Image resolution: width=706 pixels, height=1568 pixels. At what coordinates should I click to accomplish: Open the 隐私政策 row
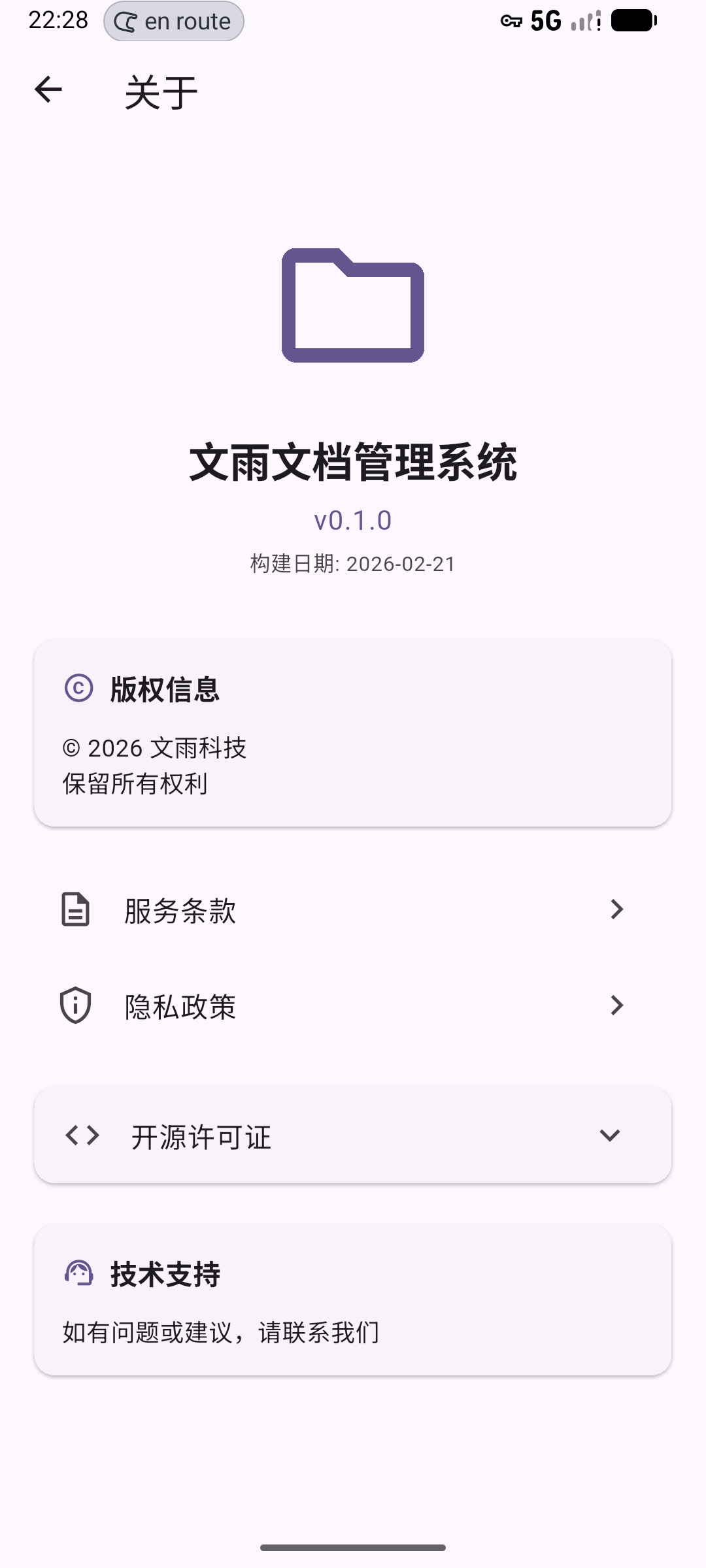tap(353, 1005)
